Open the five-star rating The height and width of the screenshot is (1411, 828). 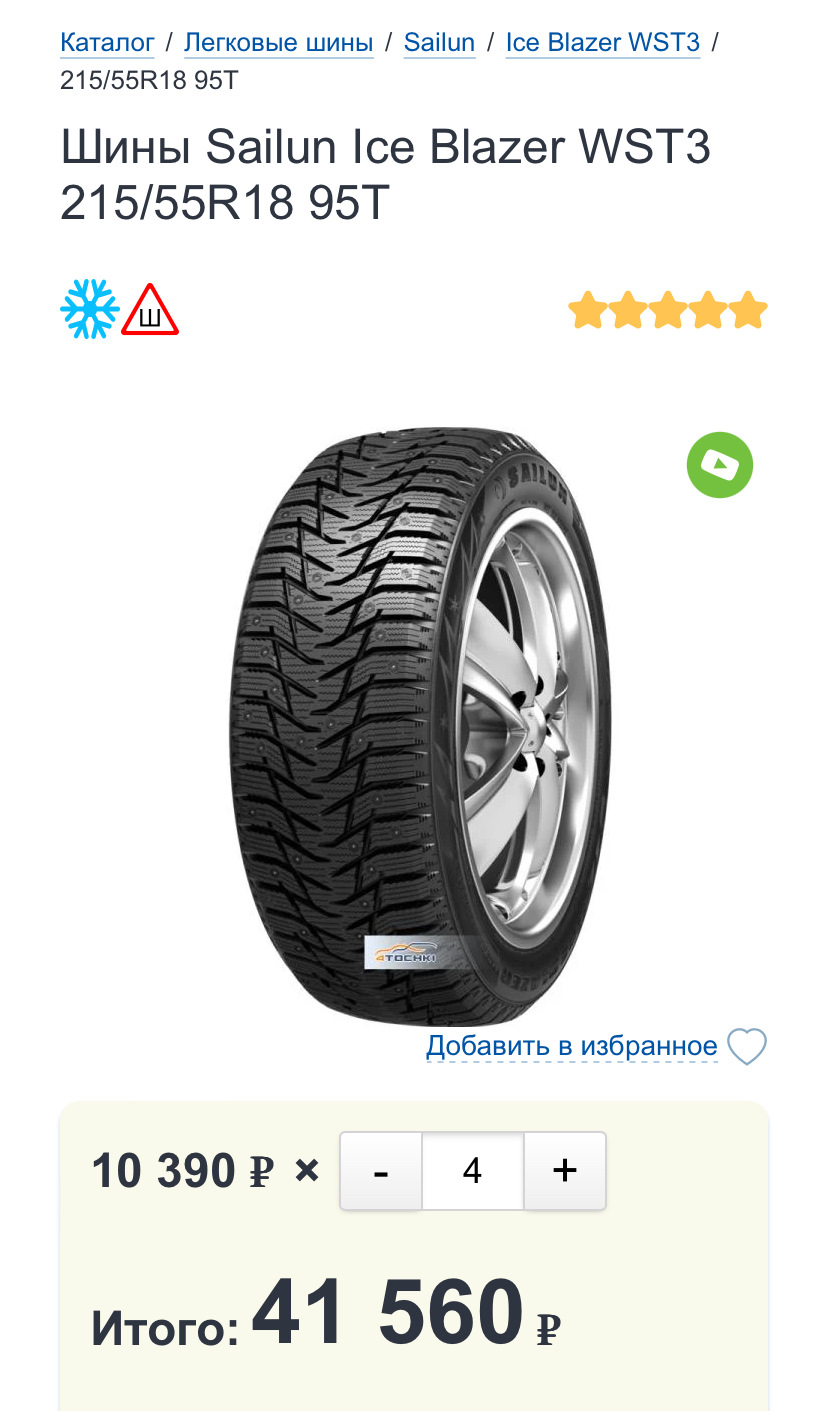[x=667, y=311]
